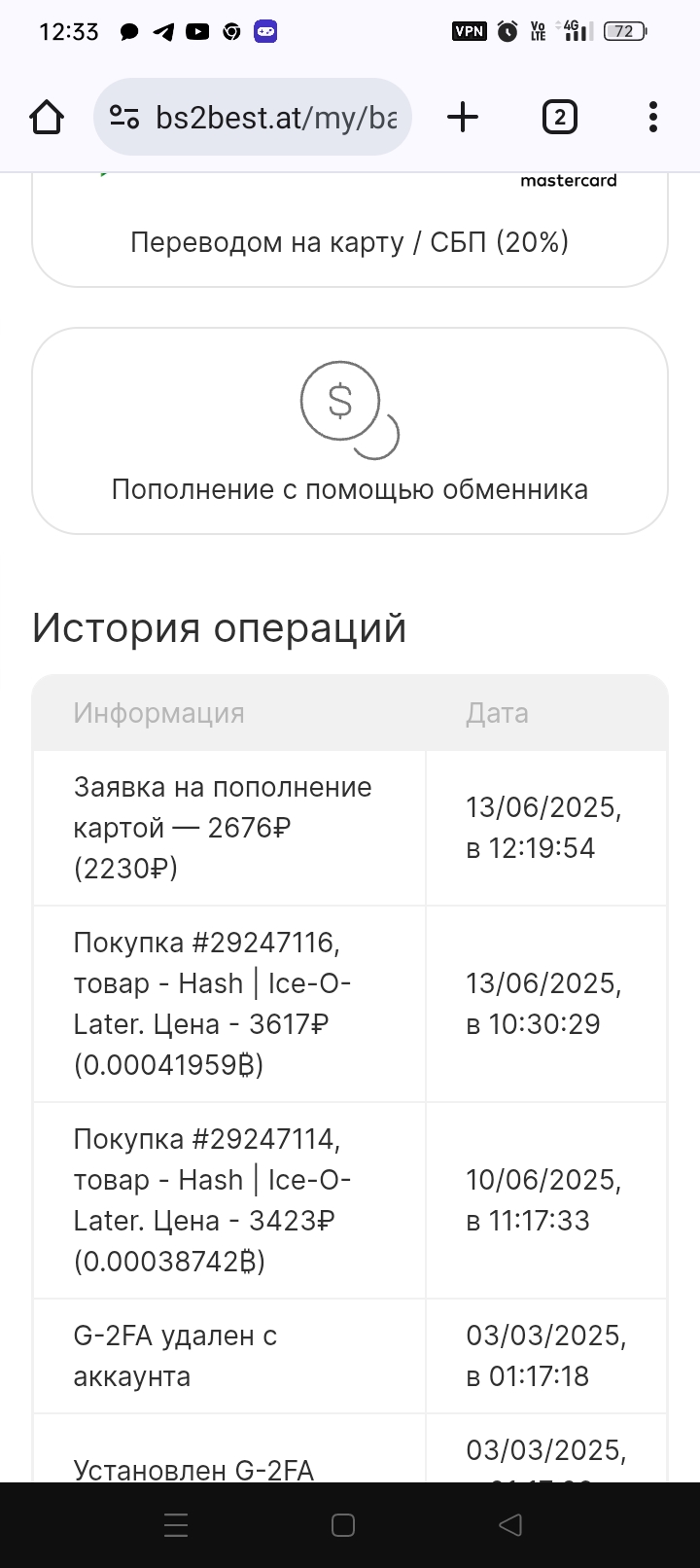
Task: Go to the browser home page
Action: (47, 118)
